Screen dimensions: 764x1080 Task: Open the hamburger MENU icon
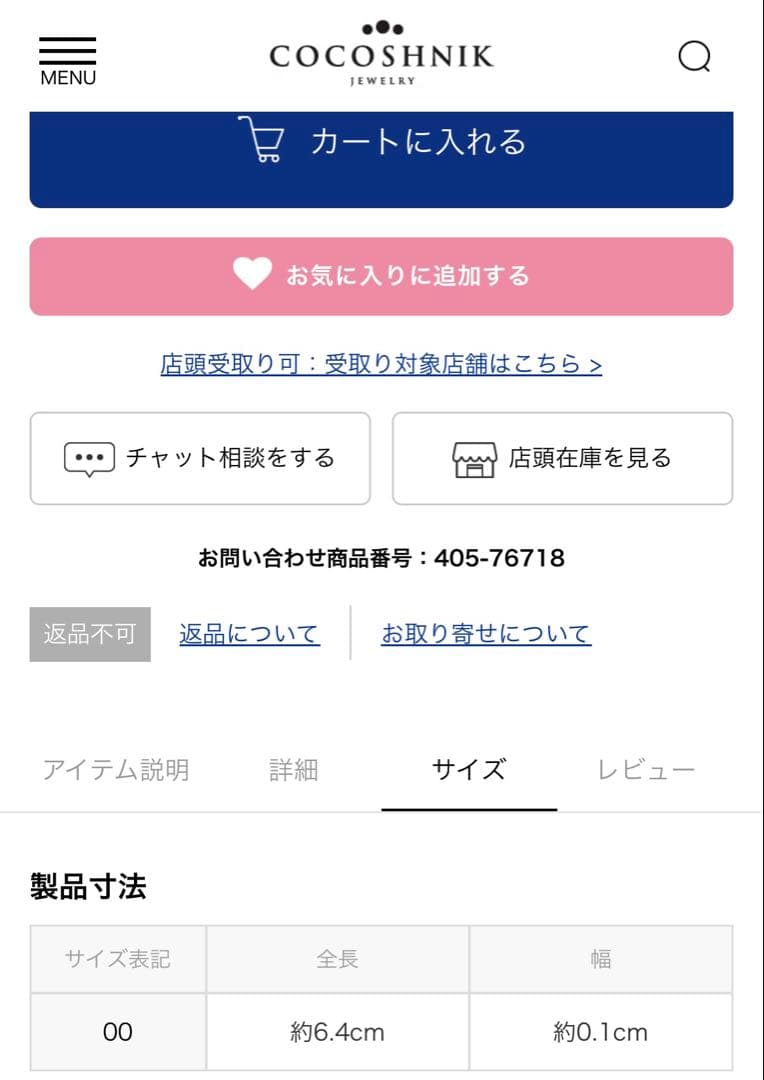(x=67, y=54)
